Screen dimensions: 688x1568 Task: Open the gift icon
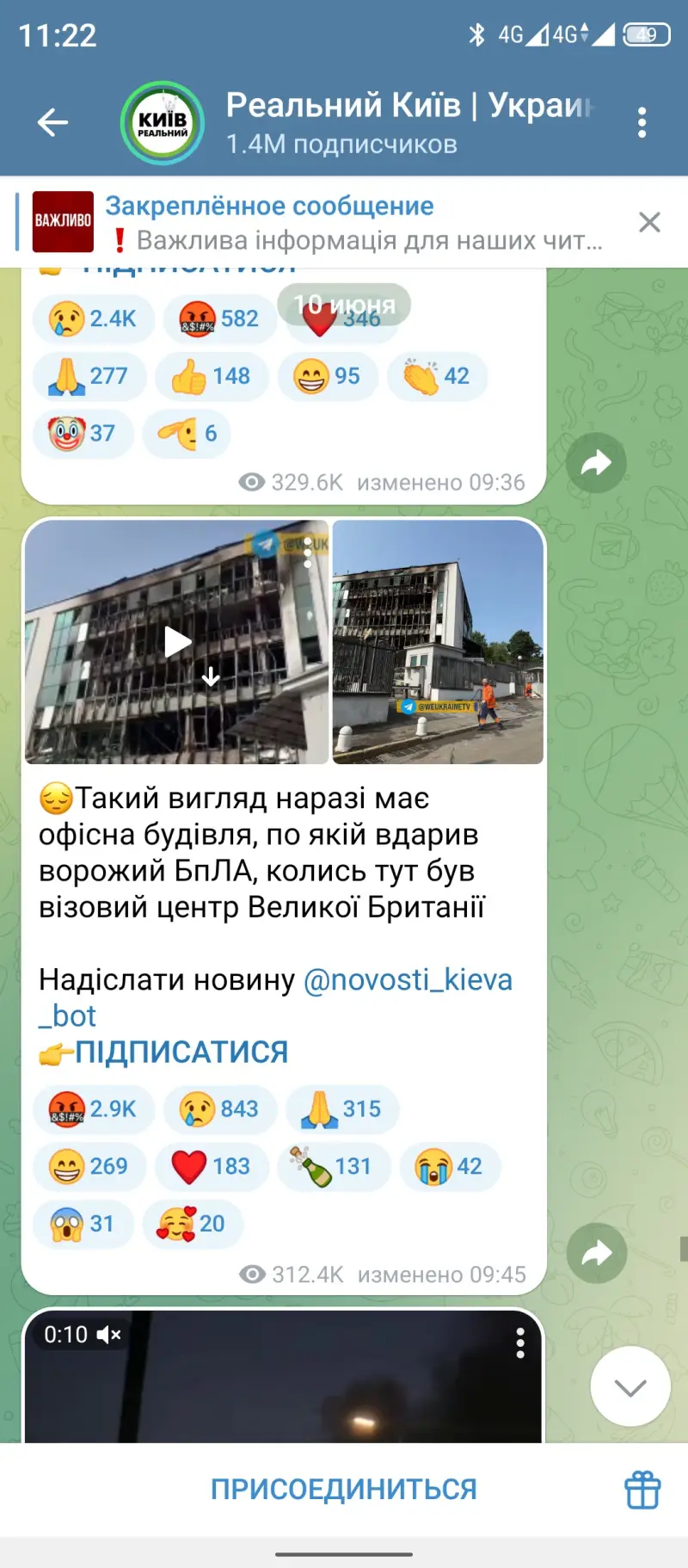coord(642,1490)
